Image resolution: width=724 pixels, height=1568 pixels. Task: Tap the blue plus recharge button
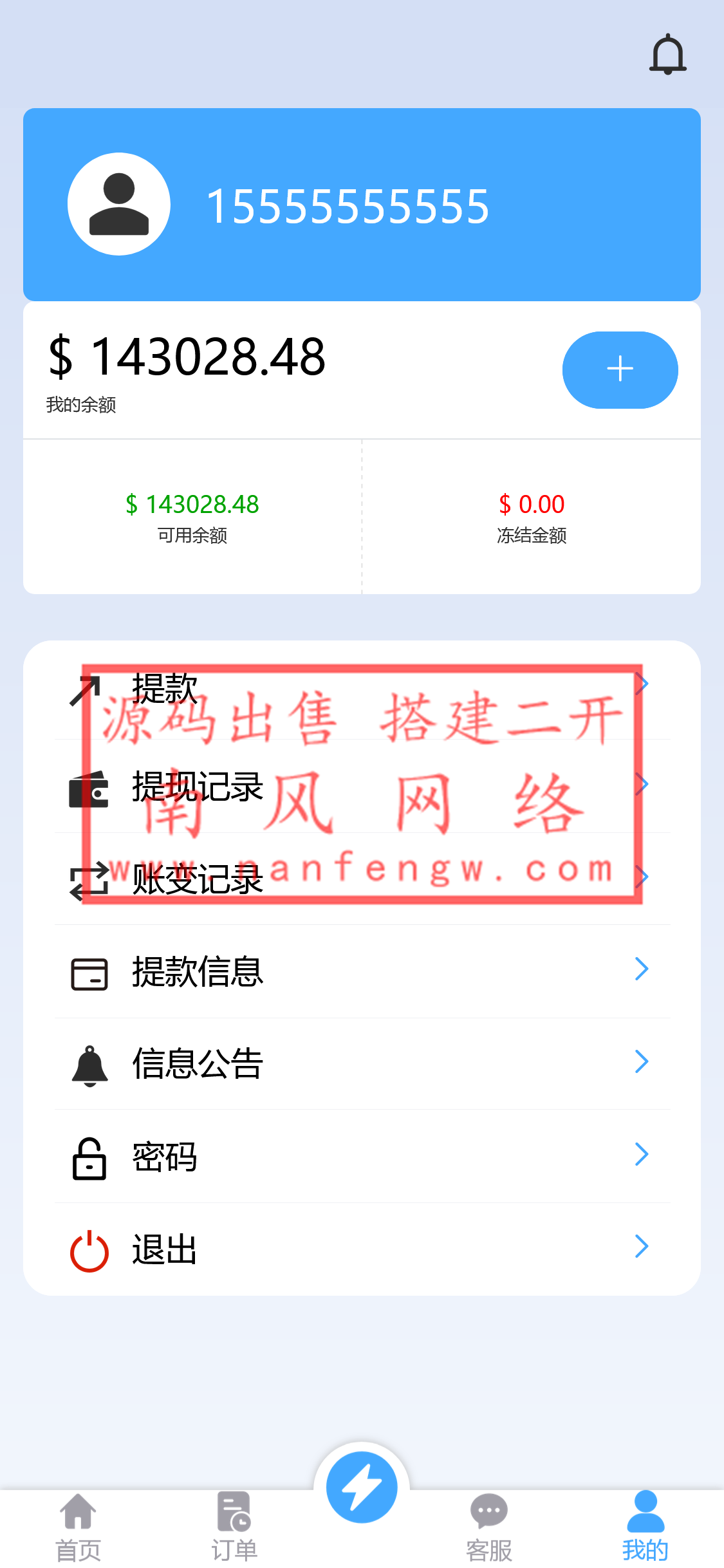click(620, 369)
